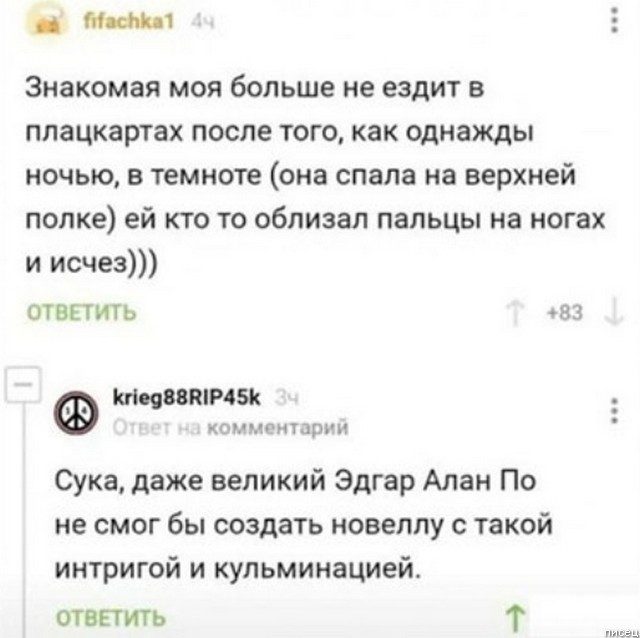Open overflow menu on krieg88RIP45k's reply
The image size is (640, 638).
click(613, 411)
